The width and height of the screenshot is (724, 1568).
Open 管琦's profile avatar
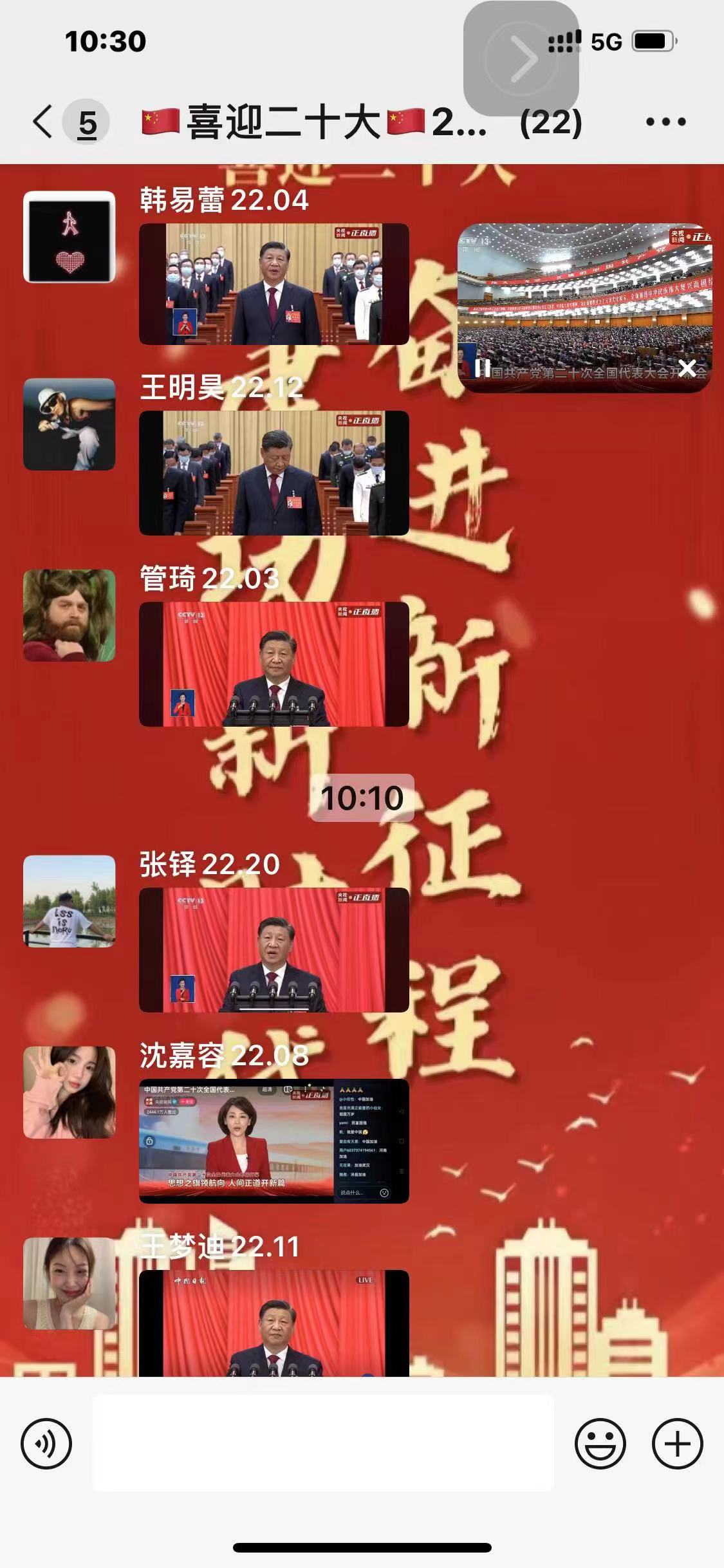70,615
